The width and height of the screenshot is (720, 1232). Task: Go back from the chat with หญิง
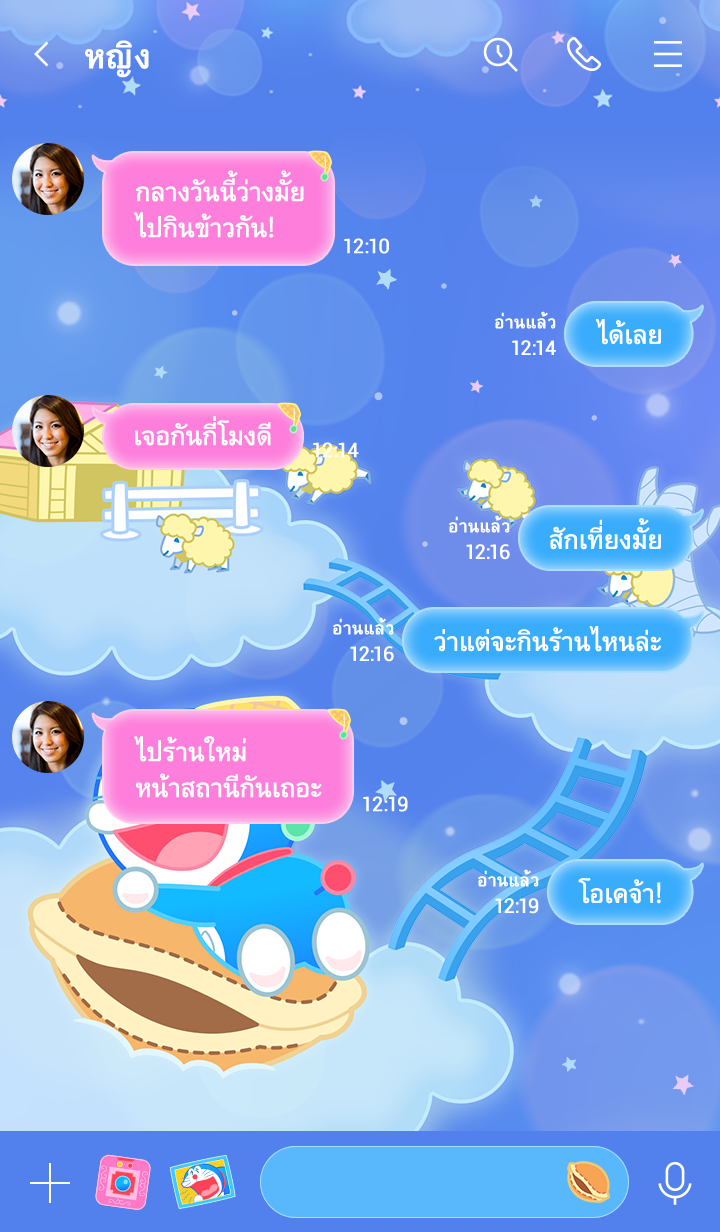click(41, 55)
